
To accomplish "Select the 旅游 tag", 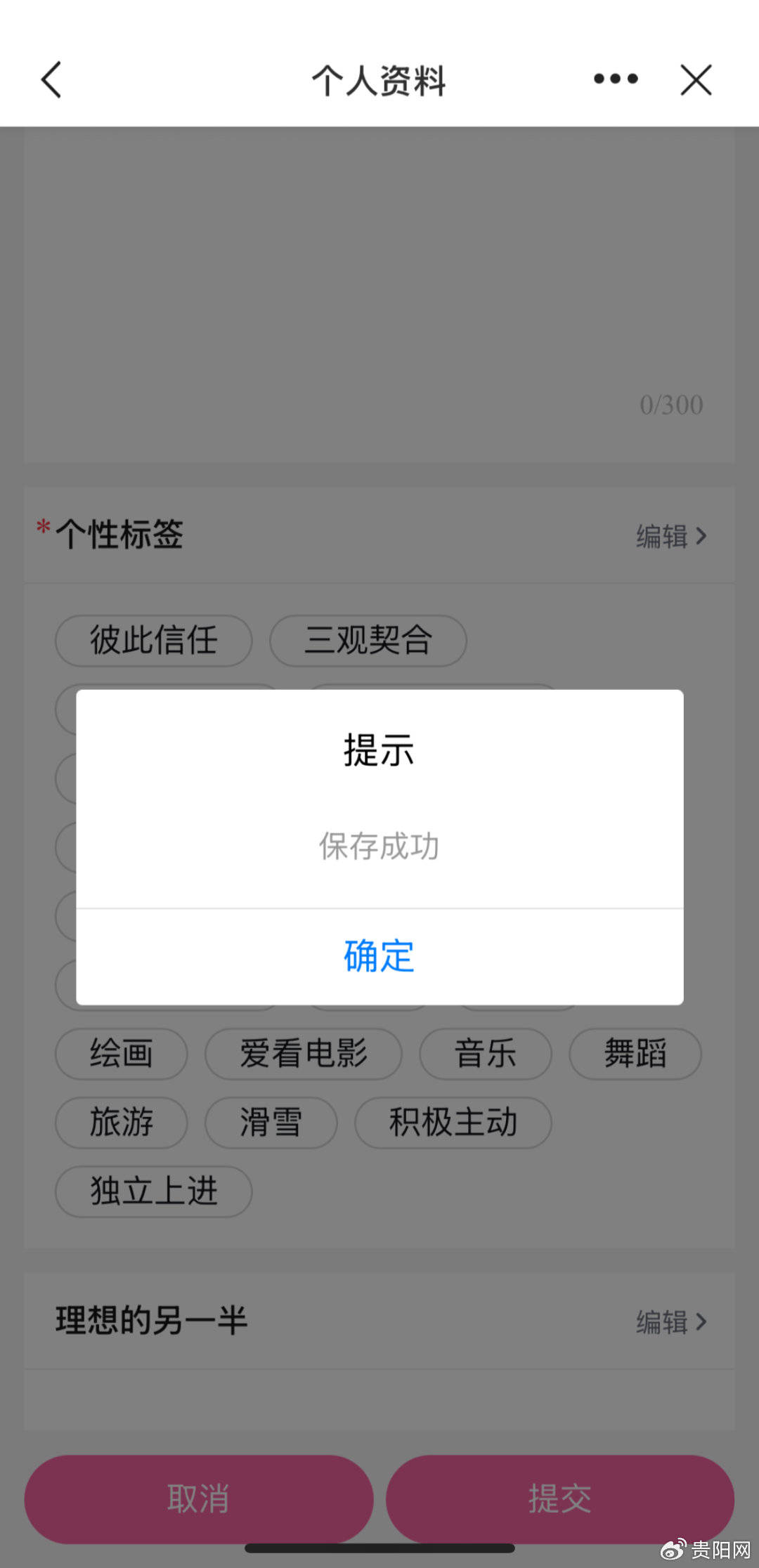I will coord(122,1123).
